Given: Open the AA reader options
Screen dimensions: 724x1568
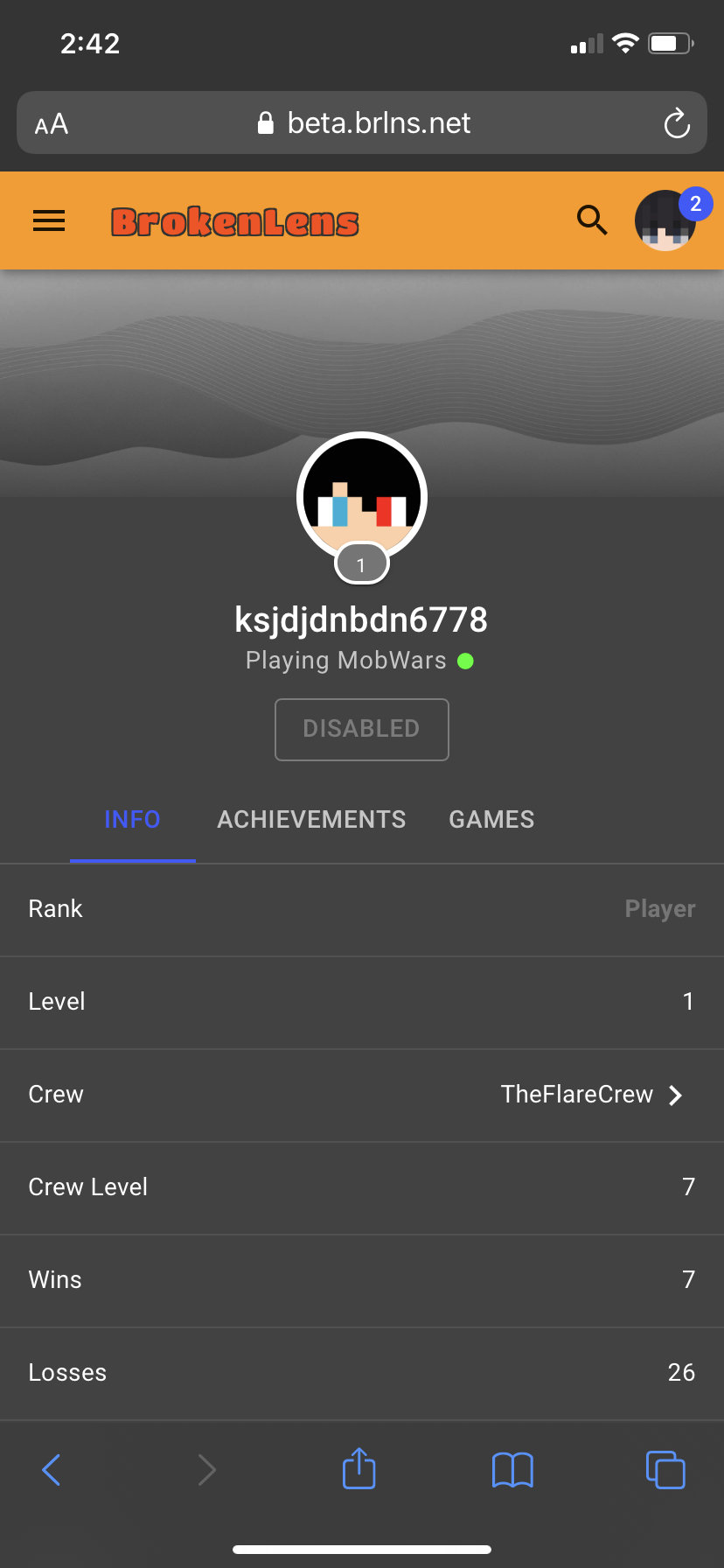Looking at the screenshot, I should [52, 124].
